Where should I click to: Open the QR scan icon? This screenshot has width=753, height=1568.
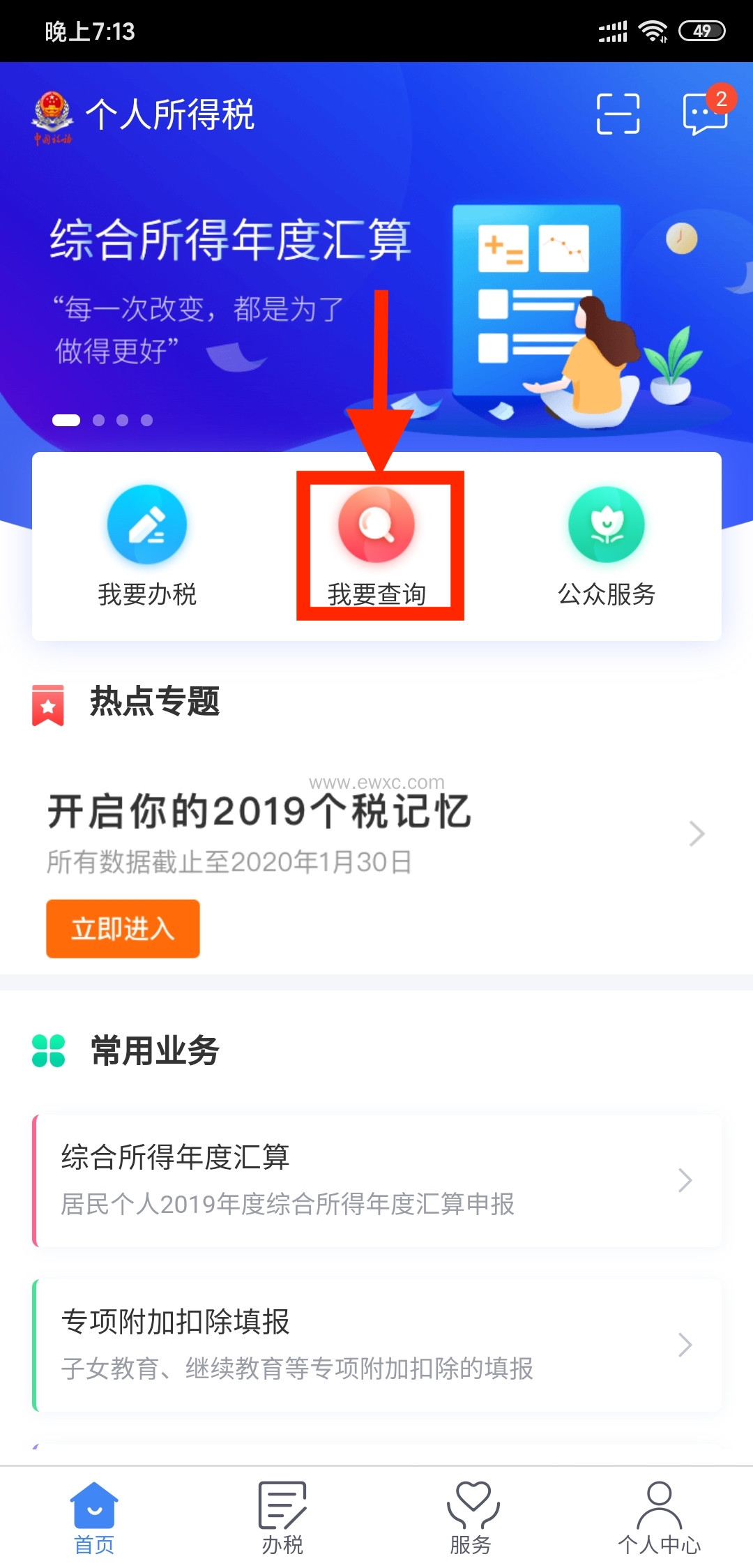coord(618,114)
